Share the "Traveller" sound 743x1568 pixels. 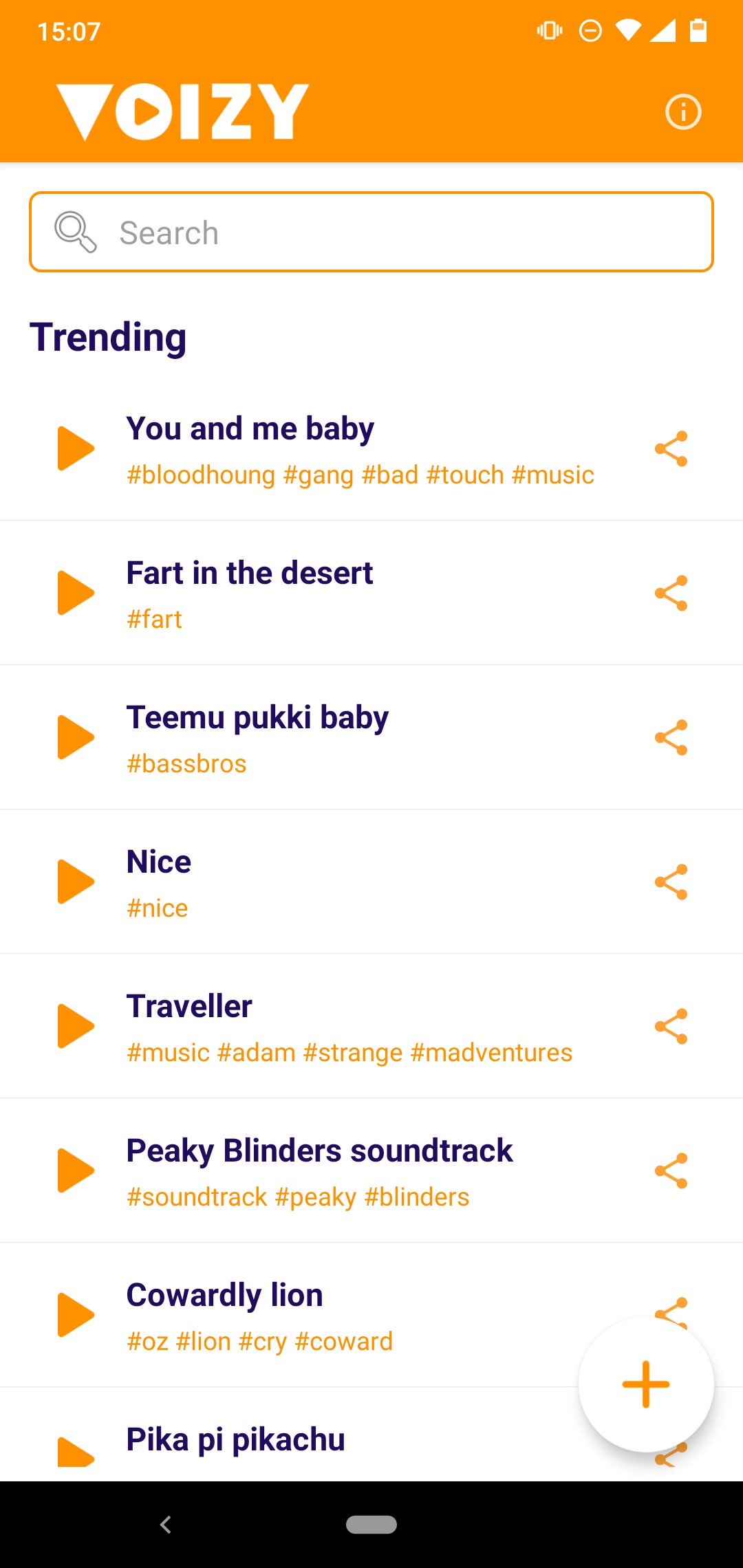pos(671,1026)
